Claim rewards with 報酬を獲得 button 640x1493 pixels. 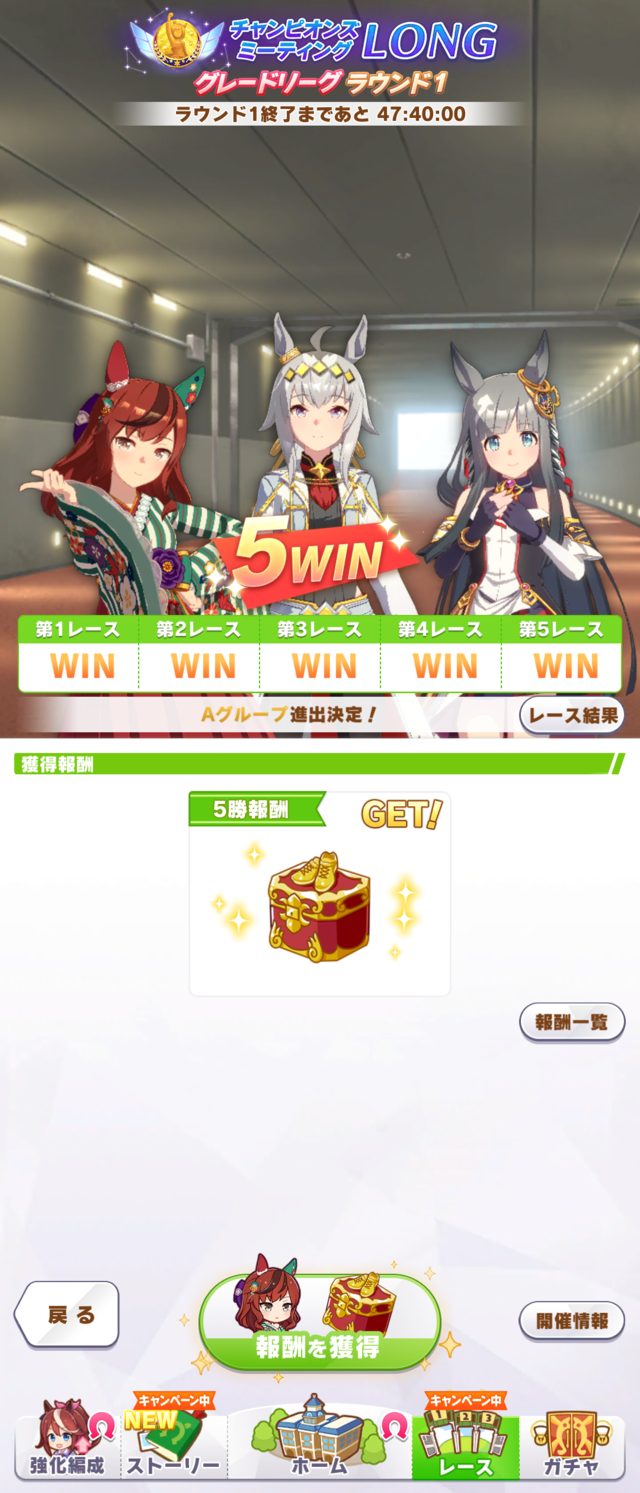pos(320,1322)
